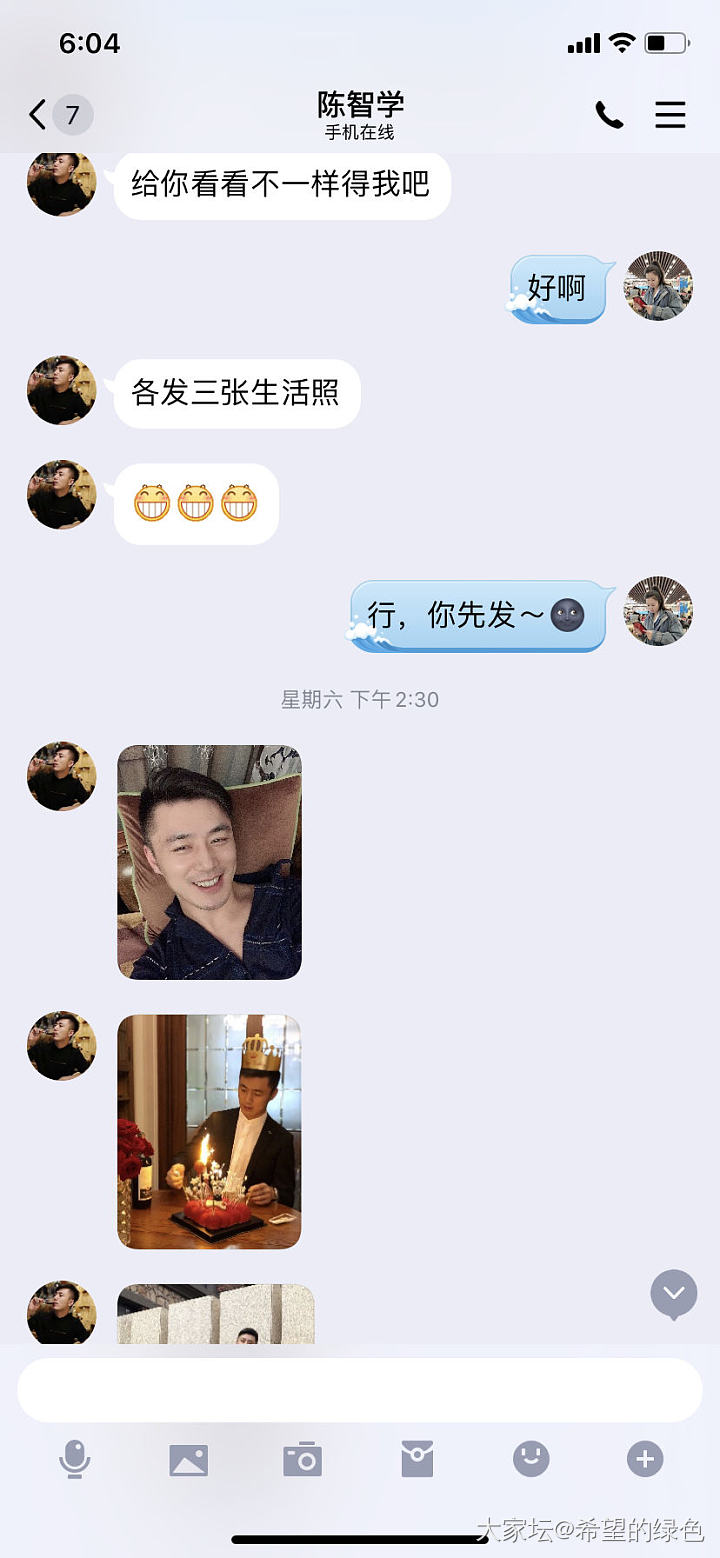Open the camera to take a photo

(x=302, y=1460)
